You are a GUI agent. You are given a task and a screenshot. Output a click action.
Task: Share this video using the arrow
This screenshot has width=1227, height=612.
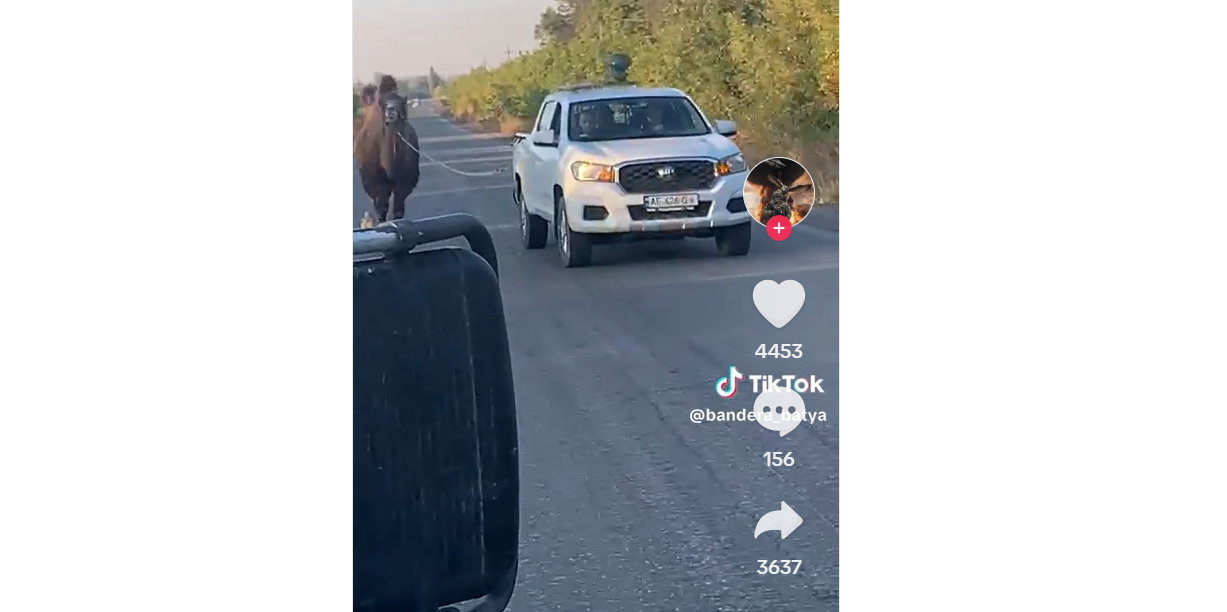point(778,521)
